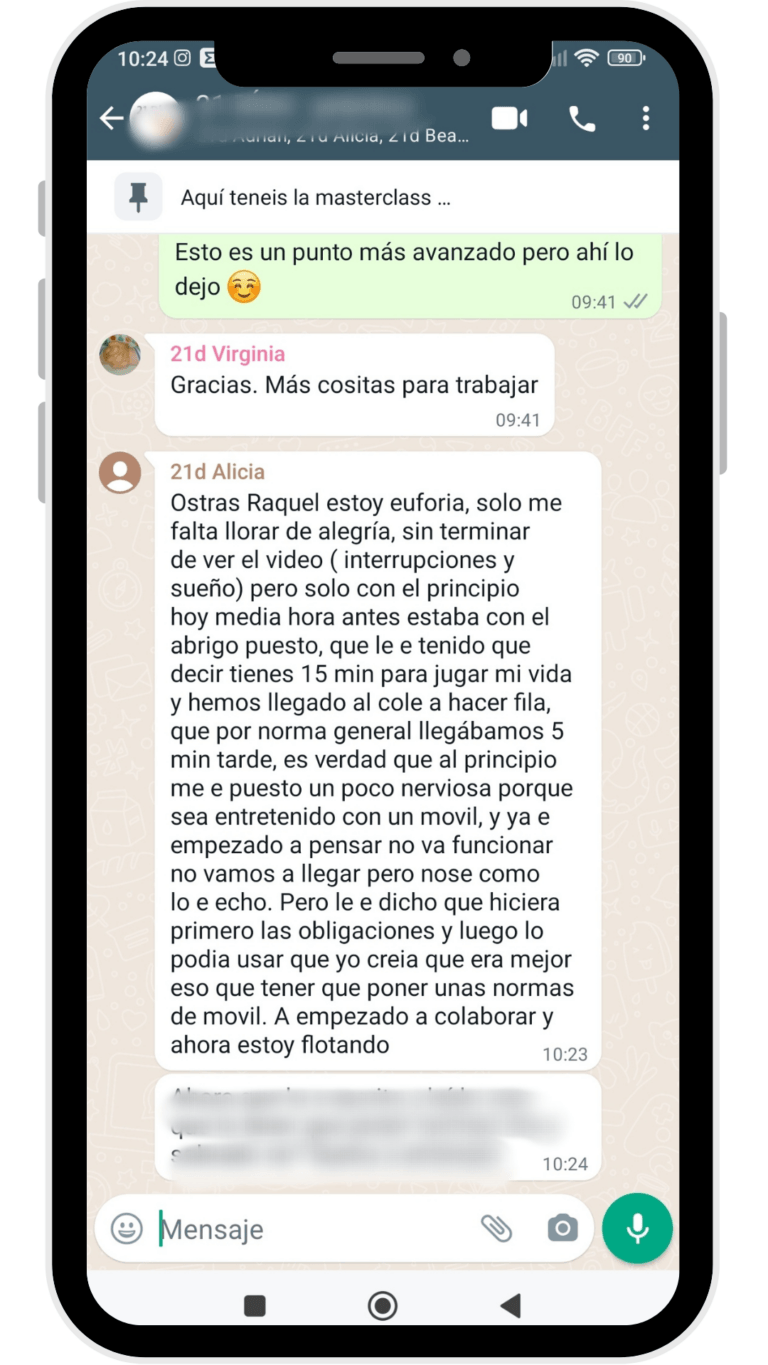Go back to the chat list

point(112,119)
